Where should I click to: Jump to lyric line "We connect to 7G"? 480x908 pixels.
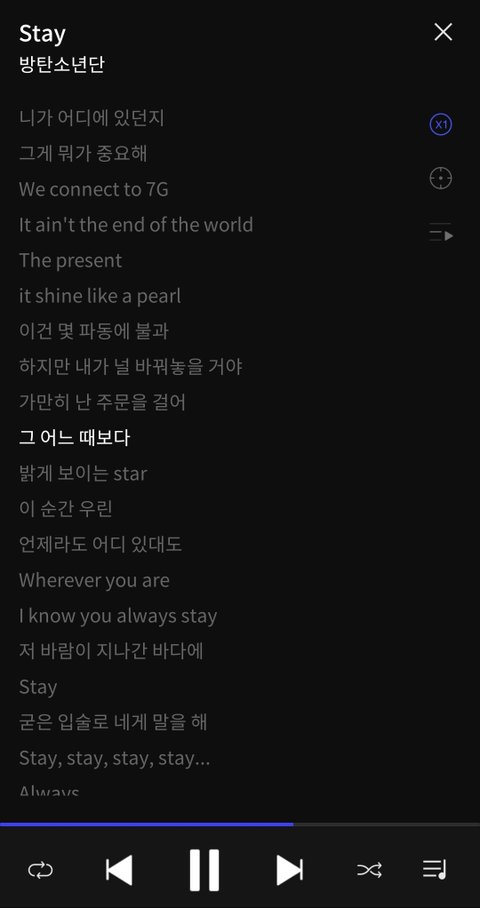pos(94,189)
